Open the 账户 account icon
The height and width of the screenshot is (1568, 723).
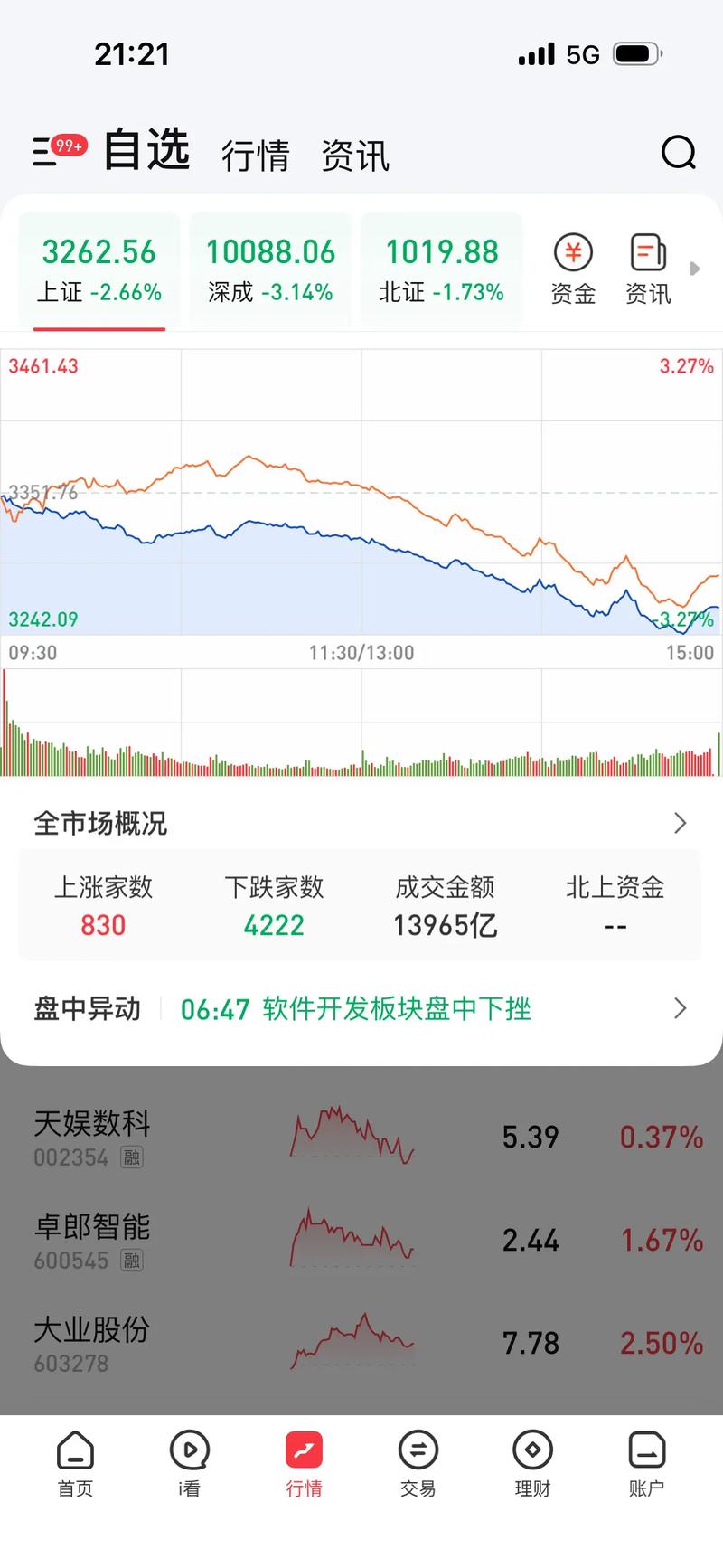coord(645,1462)
